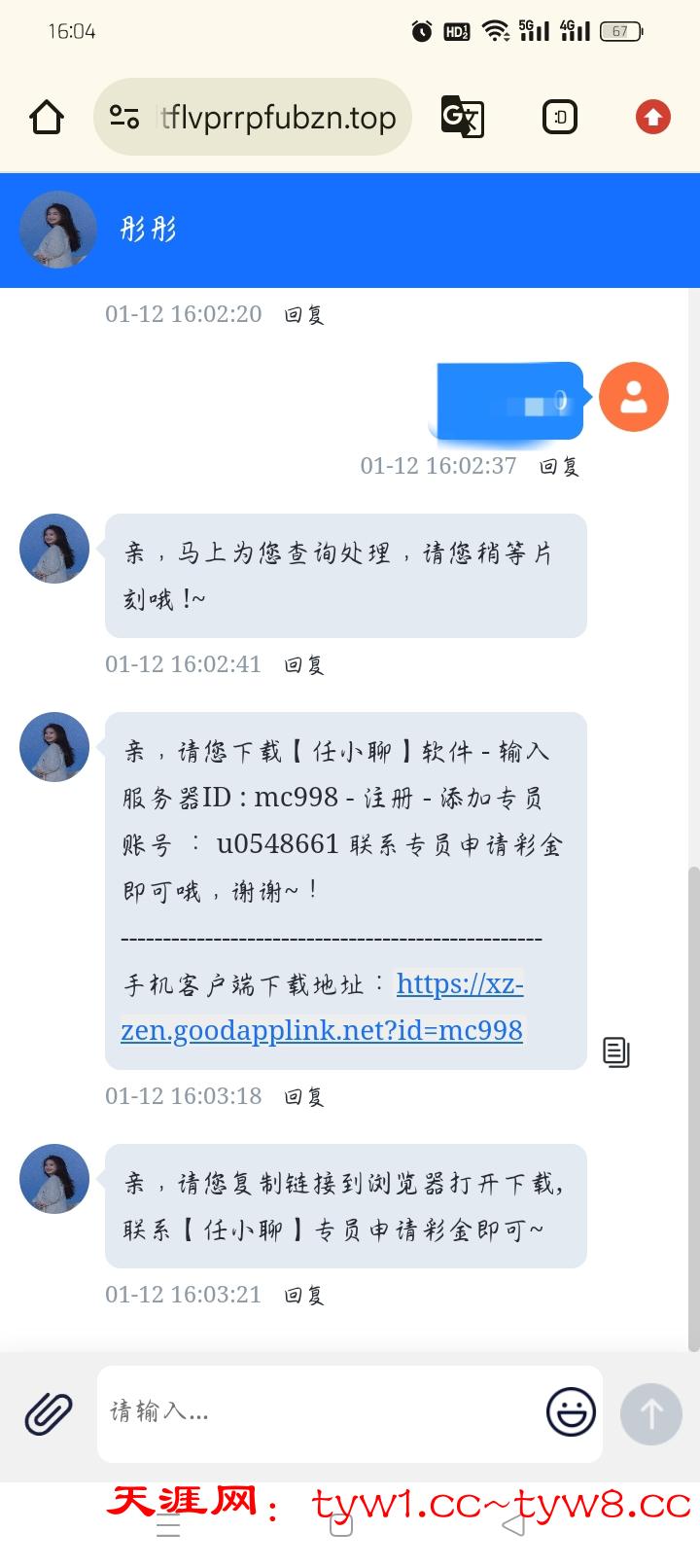This screenshot has height=1568, width=700.
Task: Go to the browser home page
Action: [47, 118]
